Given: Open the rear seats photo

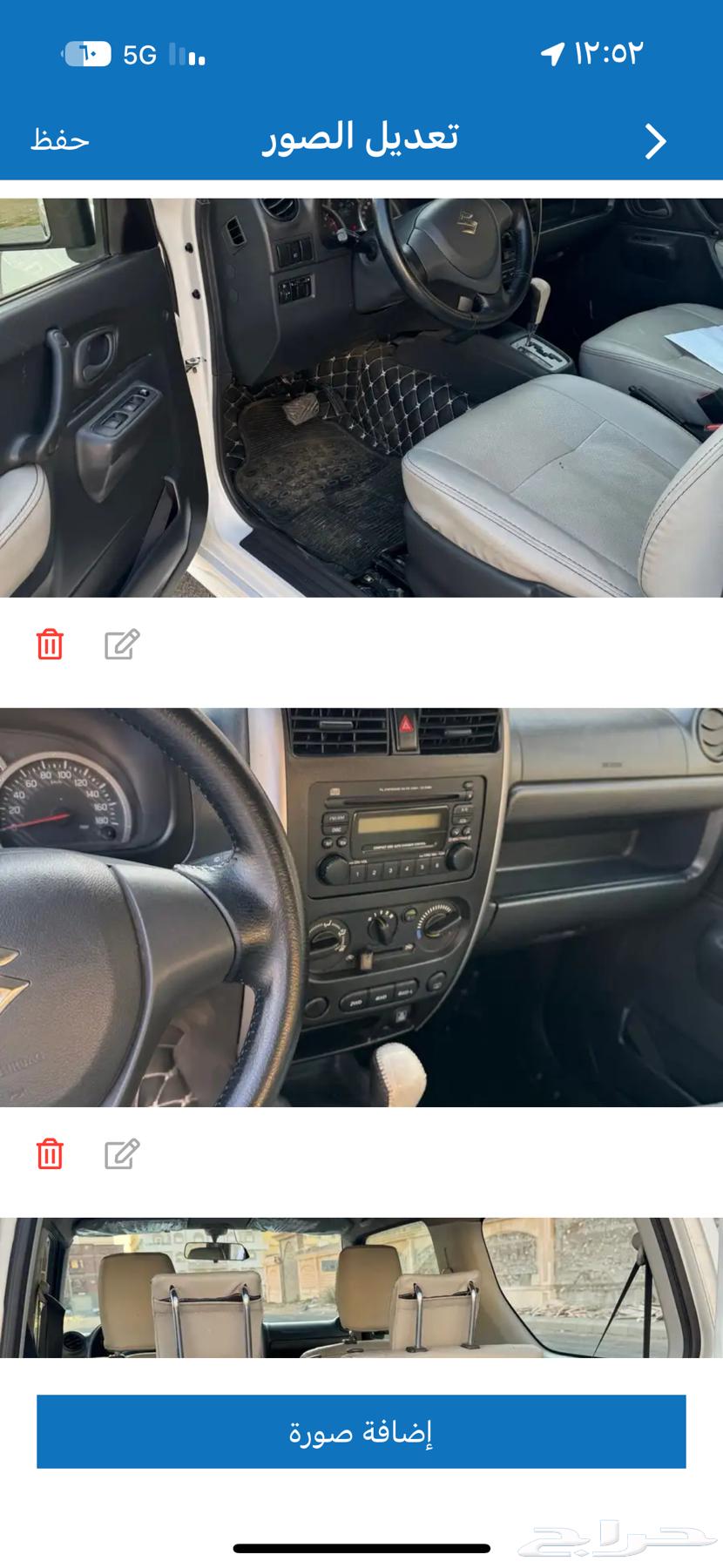Looking at the screenshot, I should (x=361, y=1288).
